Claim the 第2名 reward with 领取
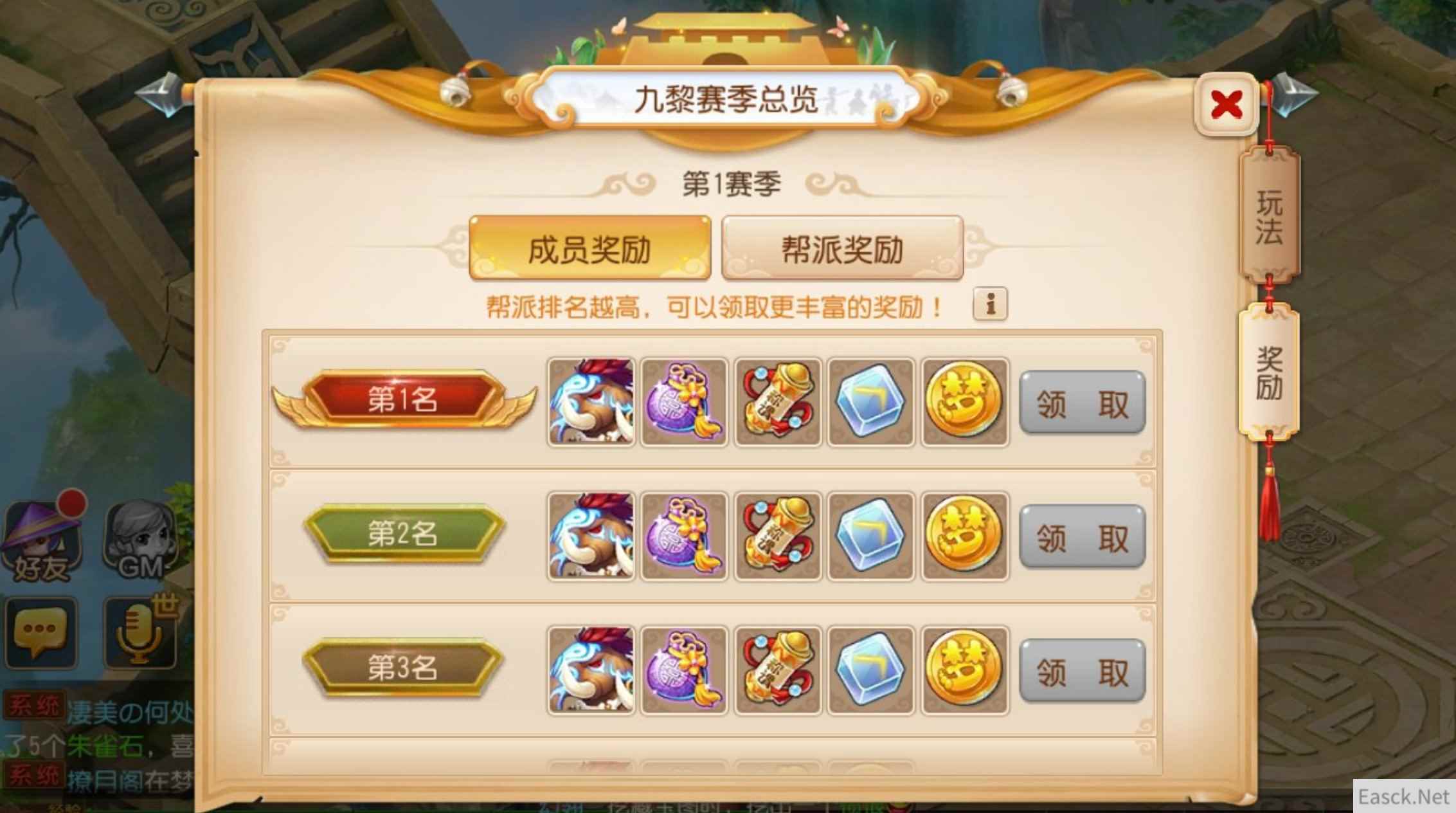The image size is (1456, 813). (1082, 537)
